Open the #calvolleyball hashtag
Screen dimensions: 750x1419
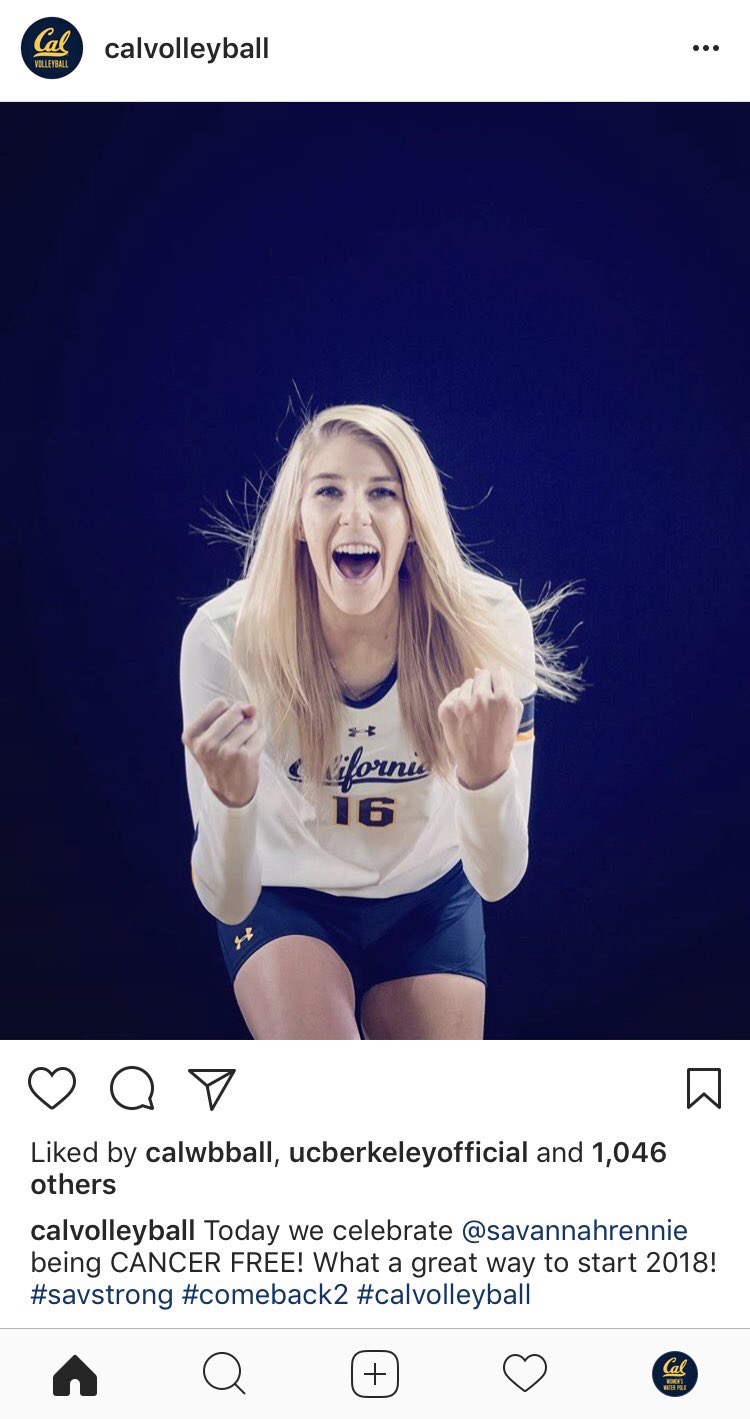click(443, 1294)
